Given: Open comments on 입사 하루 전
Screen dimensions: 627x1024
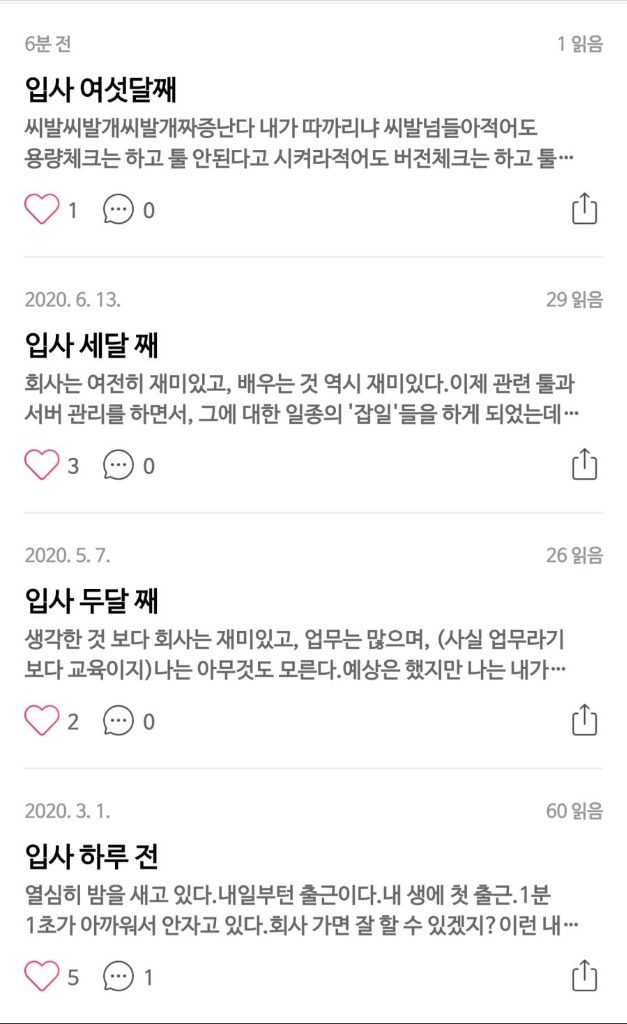Looking at the screenshot, I should (118, 976).
